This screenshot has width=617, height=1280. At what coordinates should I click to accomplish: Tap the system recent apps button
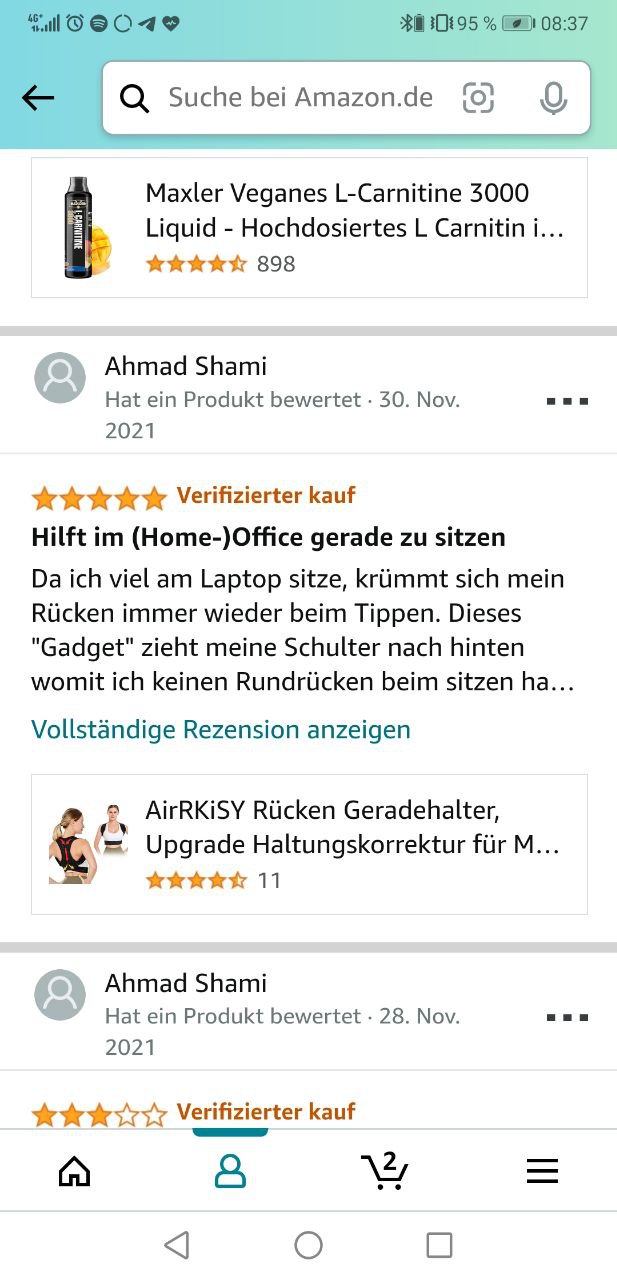point(439,1245)
